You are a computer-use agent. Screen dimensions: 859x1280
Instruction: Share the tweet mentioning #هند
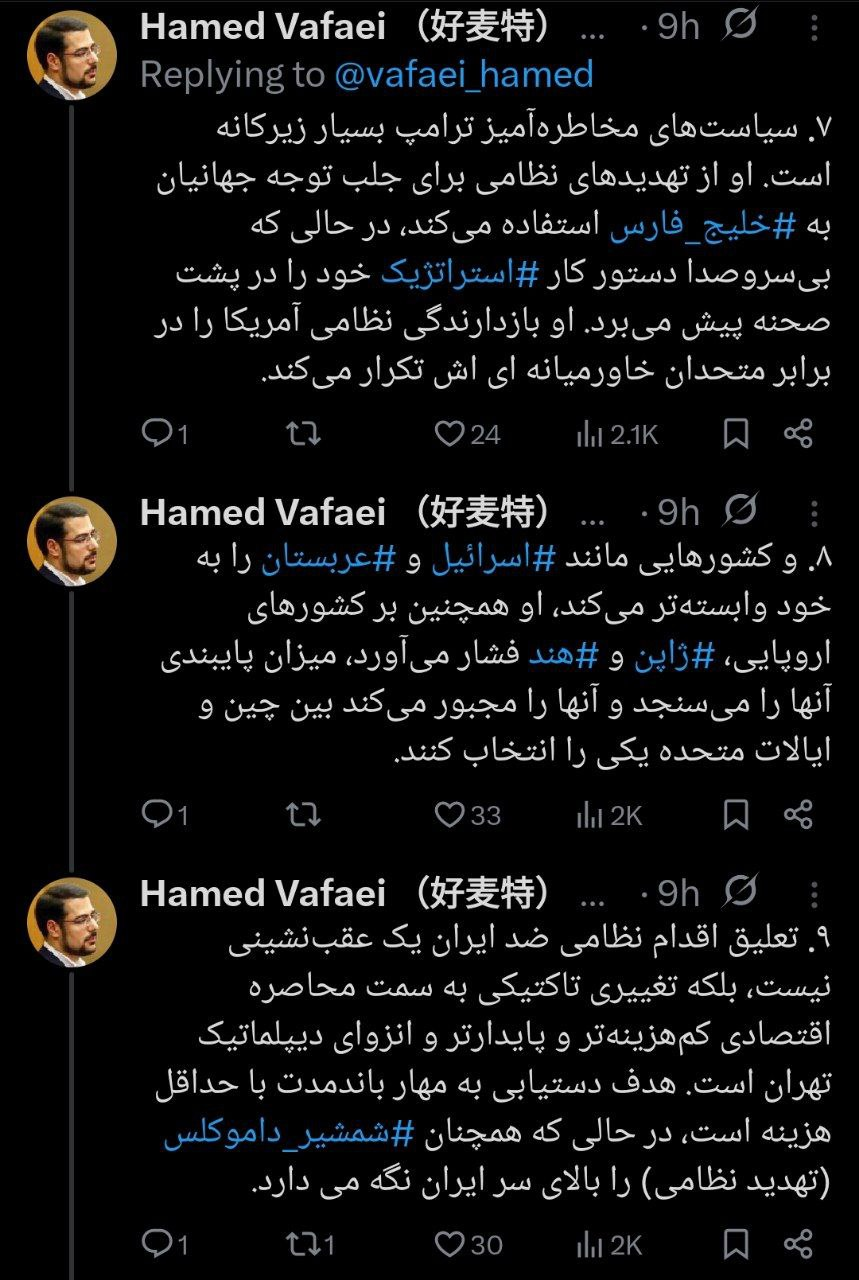point(798,815)
